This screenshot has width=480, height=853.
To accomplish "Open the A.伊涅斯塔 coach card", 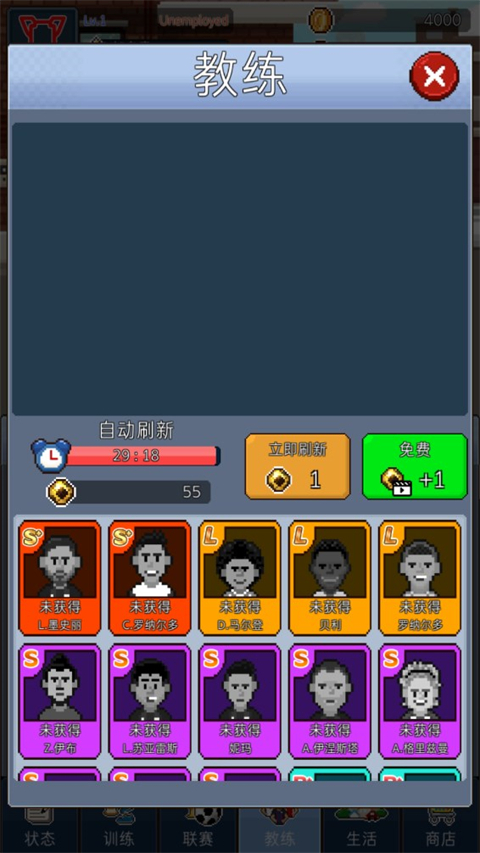I will pos(330,701).
